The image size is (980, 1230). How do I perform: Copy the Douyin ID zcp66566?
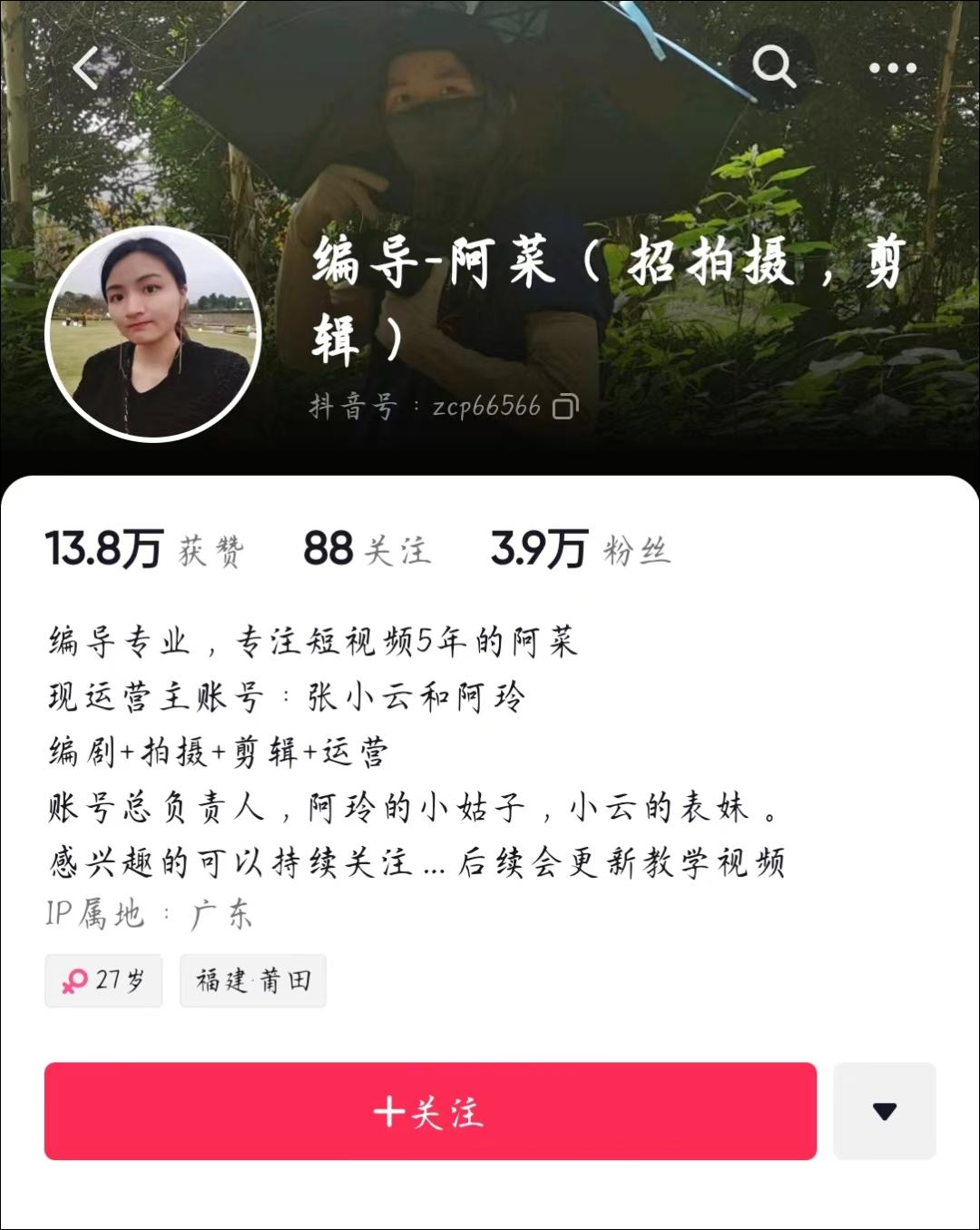(x=564, y=408)
